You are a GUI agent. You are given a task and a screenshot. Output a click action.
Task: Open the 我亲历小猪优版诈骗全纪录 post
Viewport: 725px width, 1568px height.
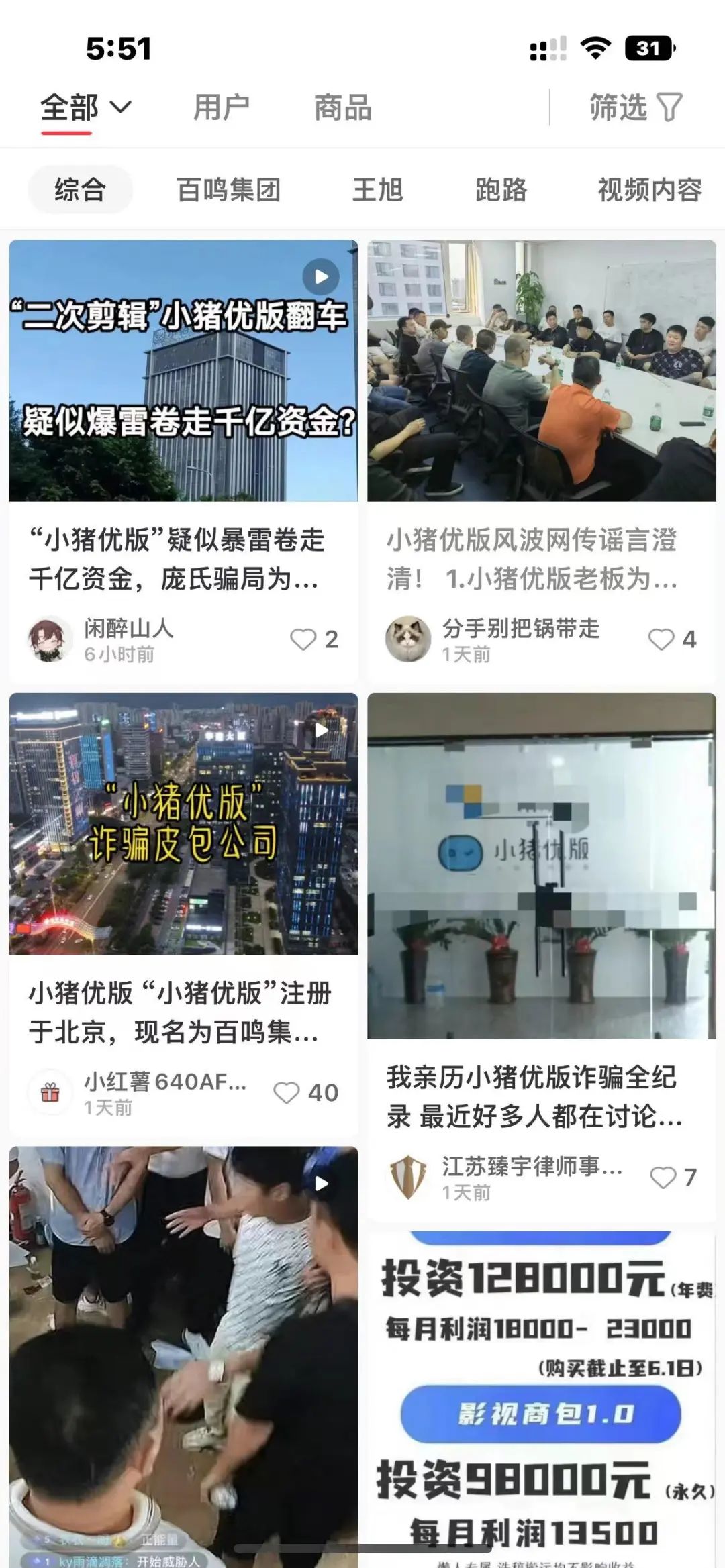tap(541, 866)
